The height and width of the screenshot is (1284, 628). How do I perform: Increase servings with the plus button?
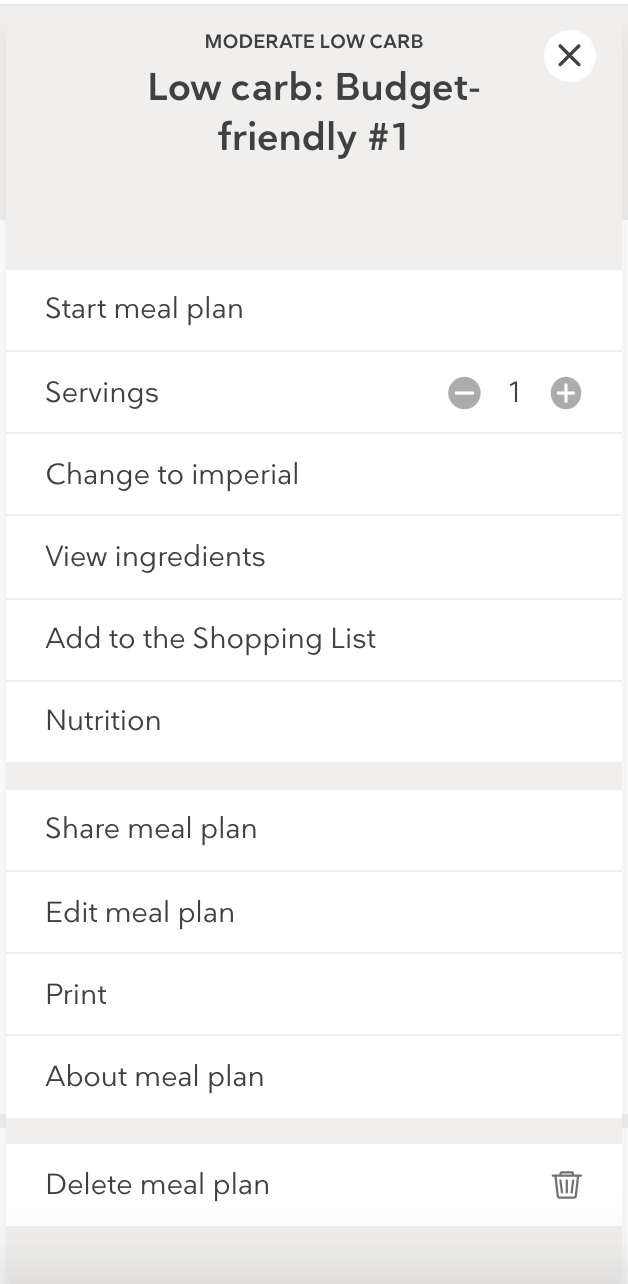coord(566,393)
